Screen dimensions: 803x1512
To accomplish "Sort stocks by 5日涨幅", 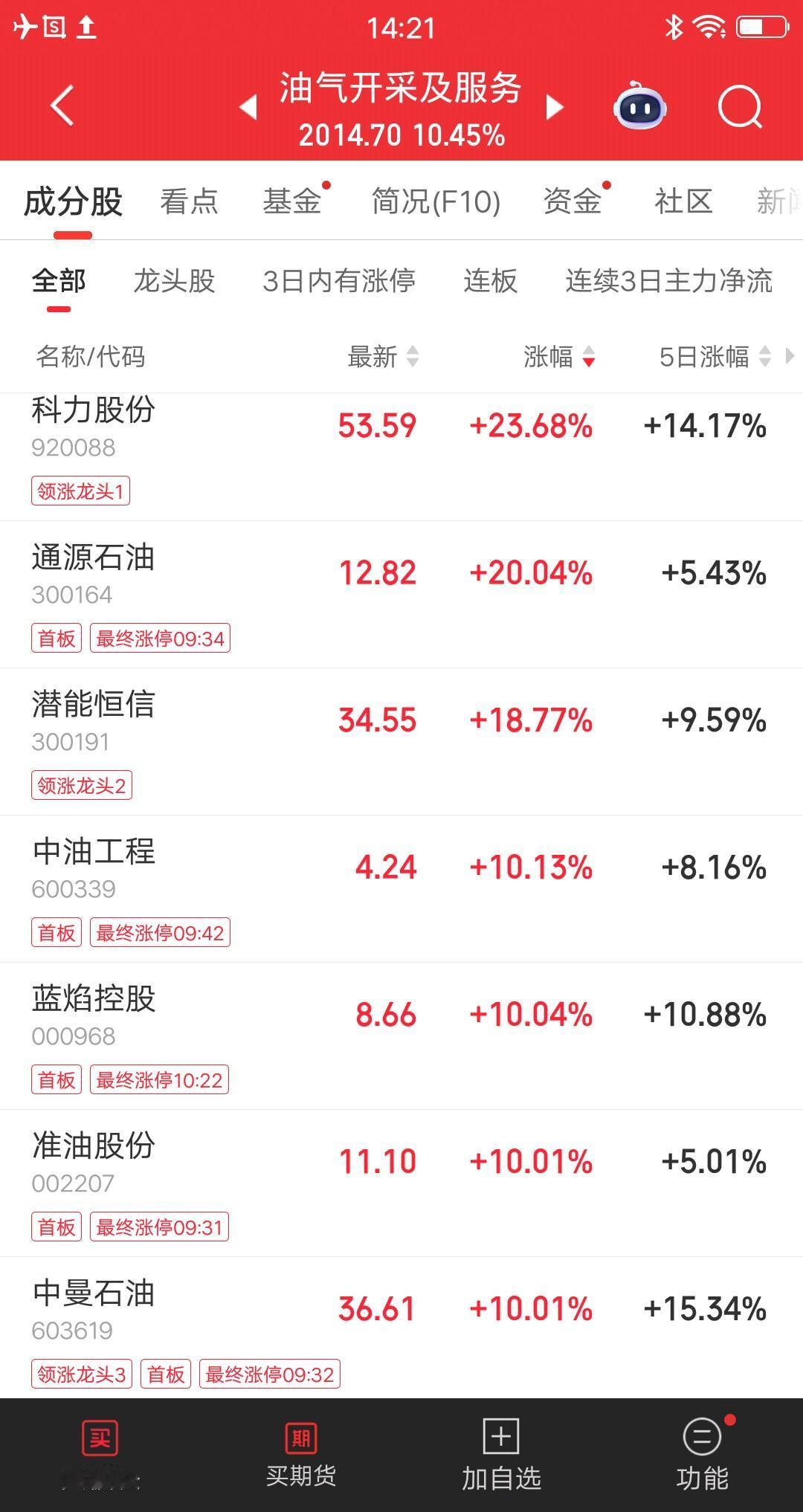I will click(x=714, y=357).
